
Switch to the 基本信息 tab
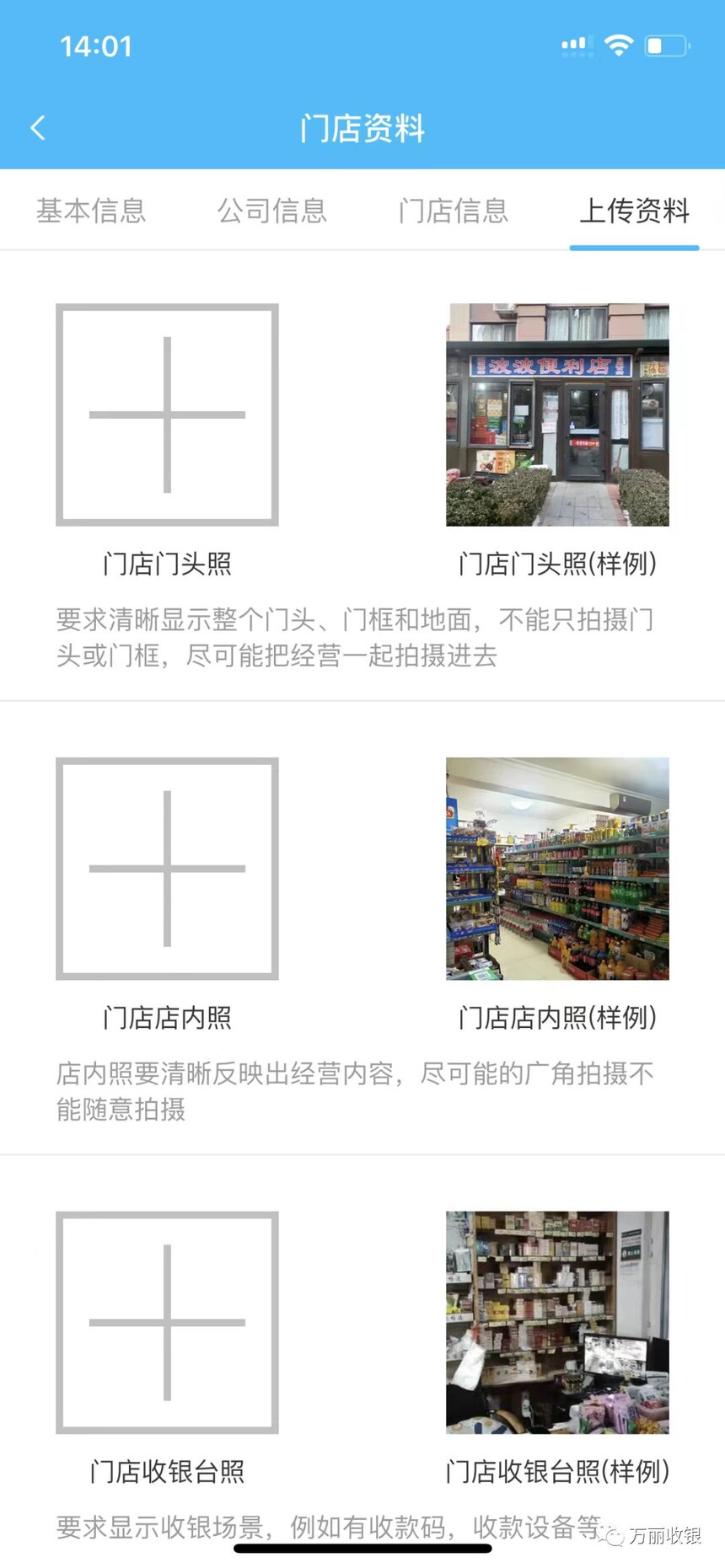[91, 211]
